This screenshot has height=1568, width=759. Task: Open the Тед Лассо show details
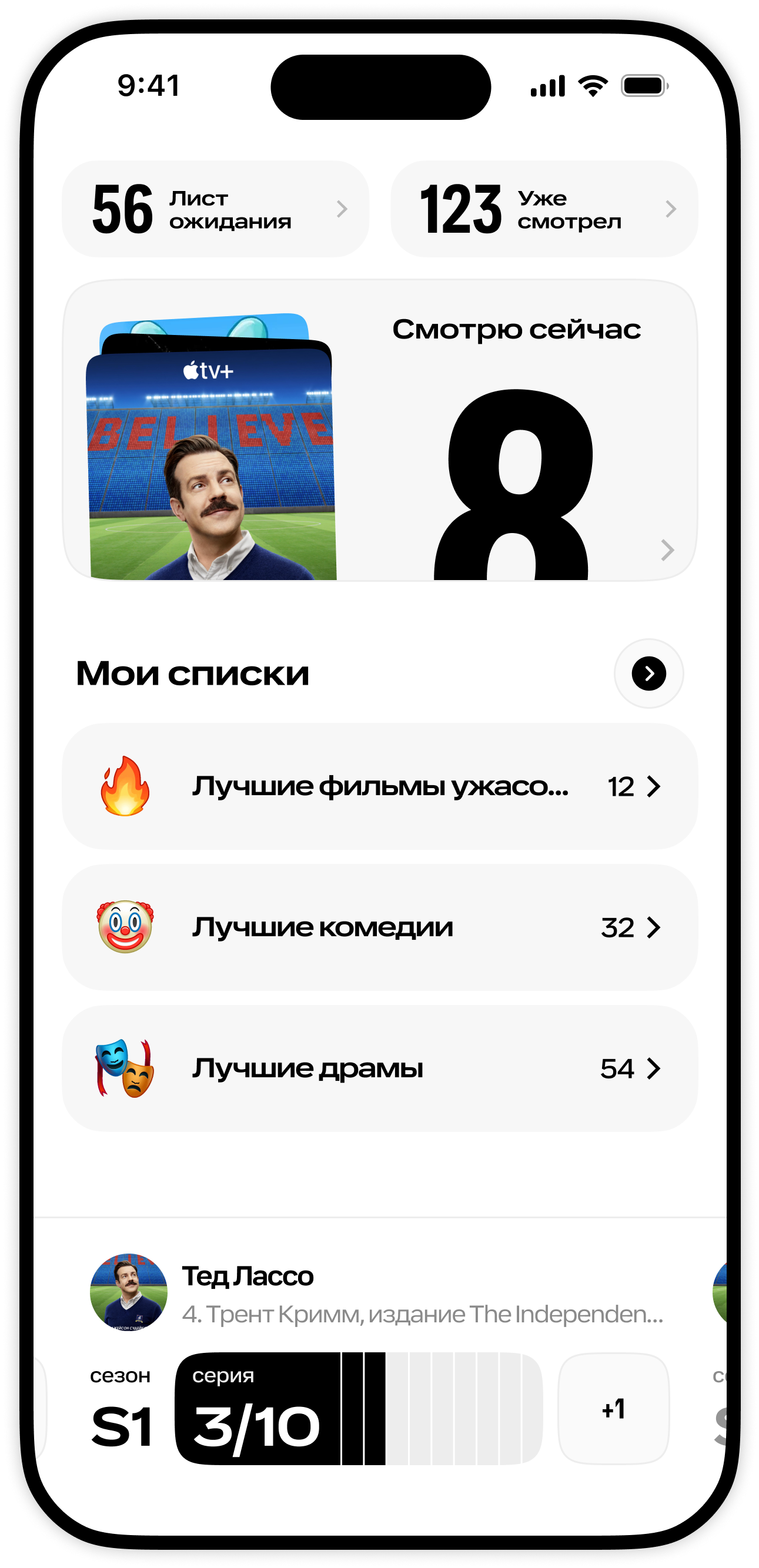pos(247,1276)
